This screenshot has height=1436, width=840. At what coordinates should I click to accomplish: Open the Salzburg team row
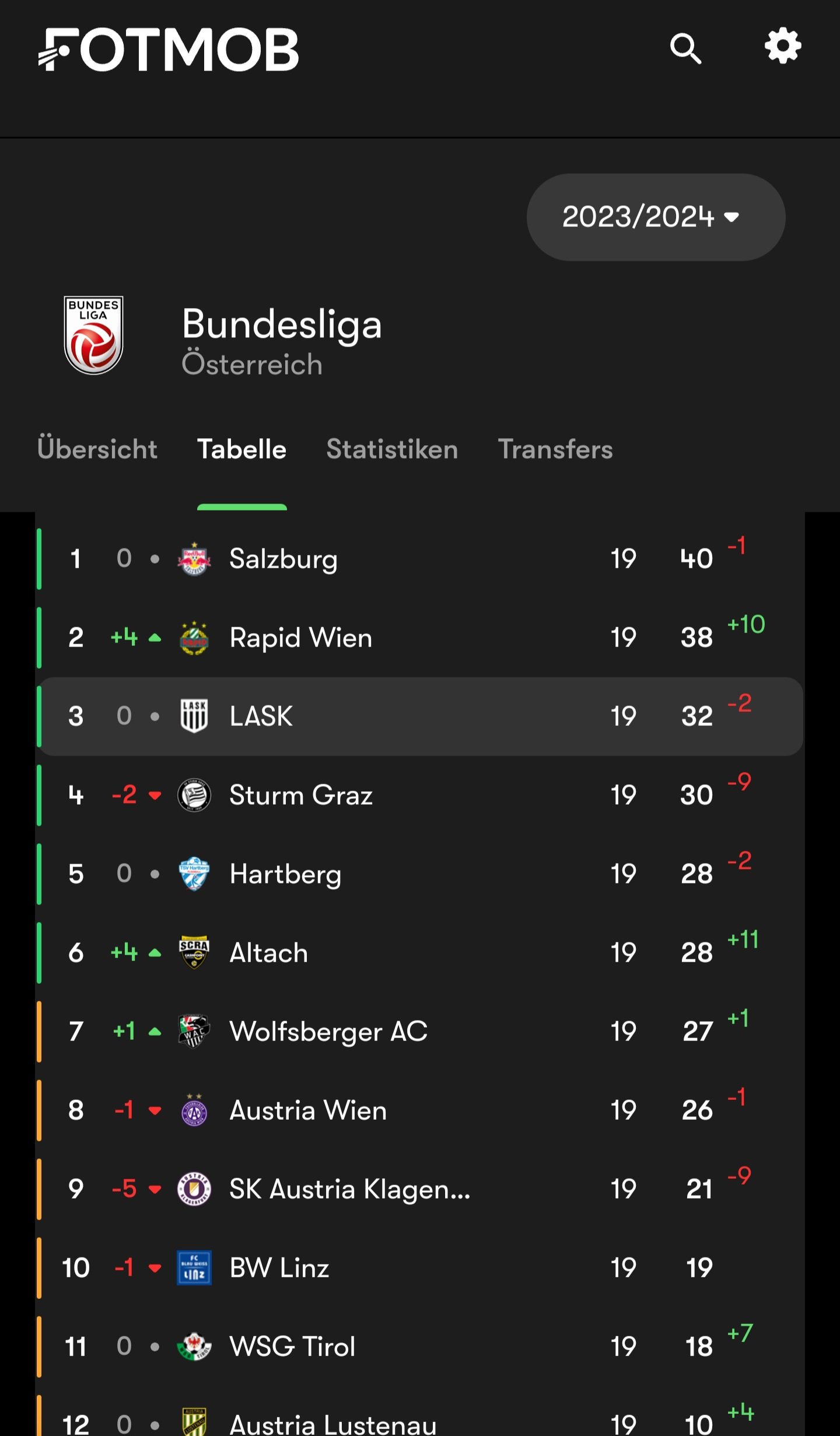[420, 559]
